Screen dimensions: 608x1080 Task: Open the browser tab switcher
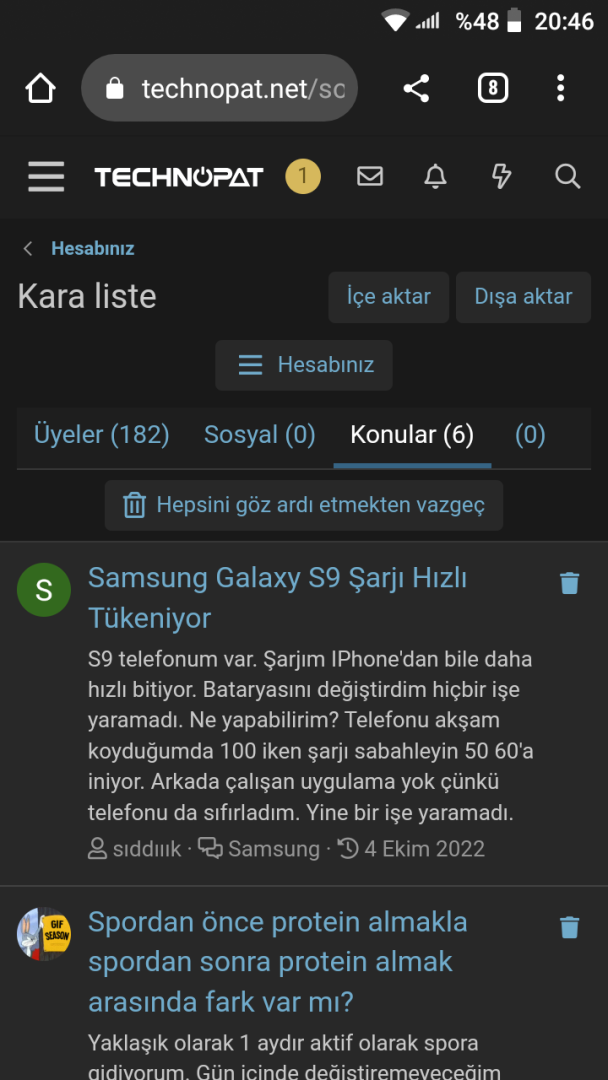[x=492, y=89]
